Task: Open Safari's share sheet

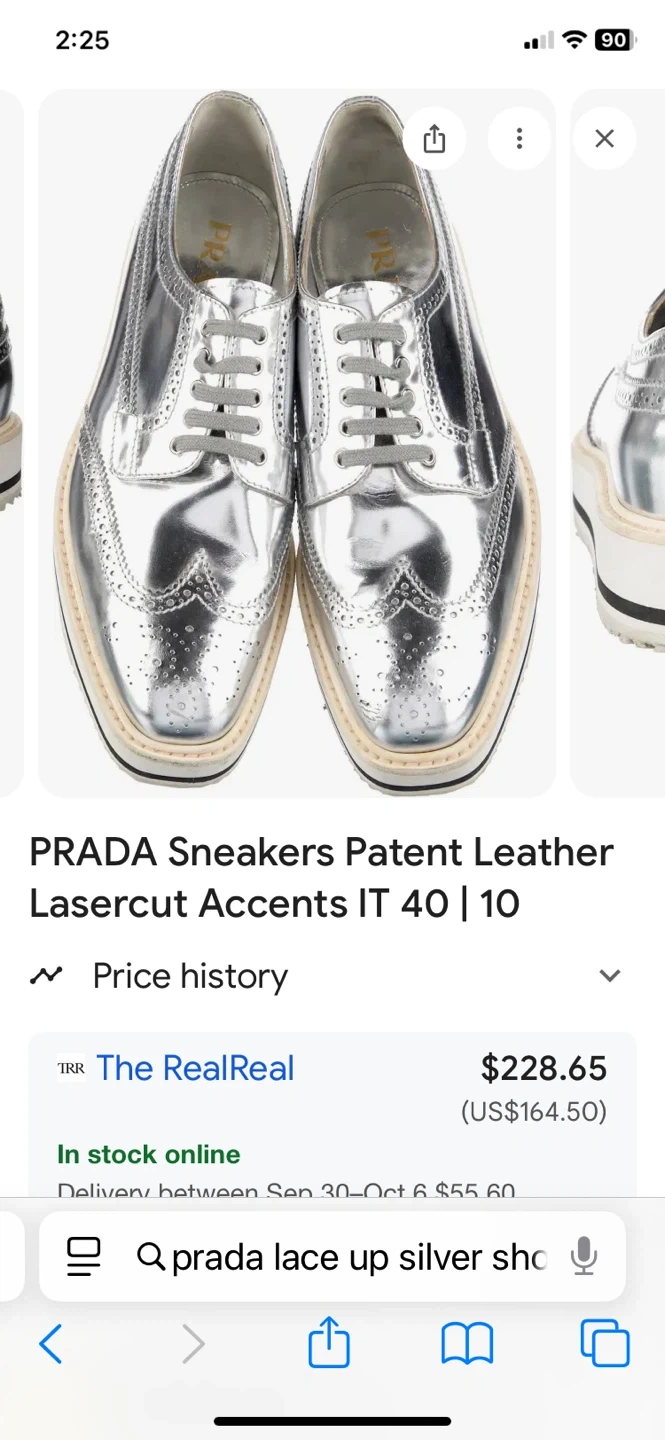Action: click(x=329, y=1343)
